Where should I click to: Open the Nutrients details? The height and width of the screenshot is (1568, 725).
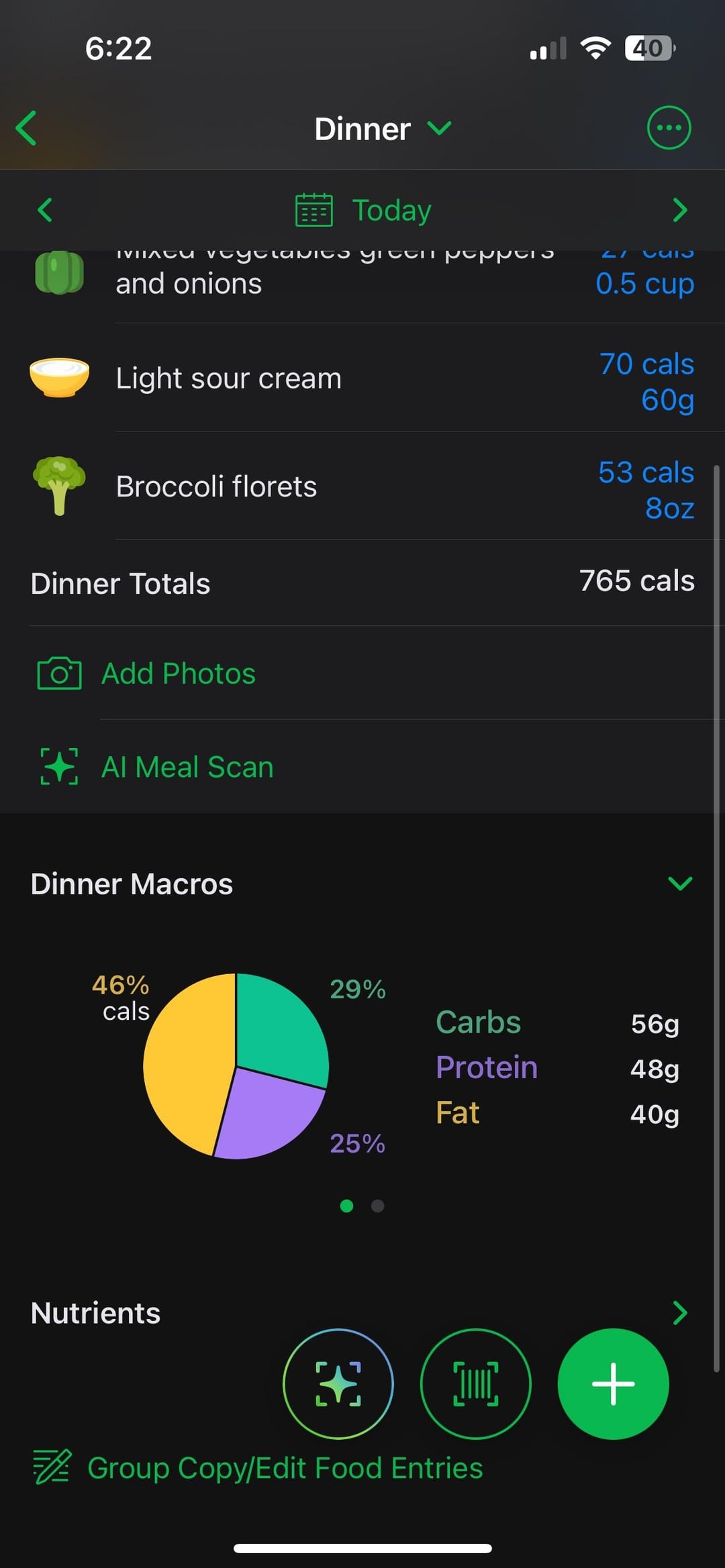[679, 1313]
